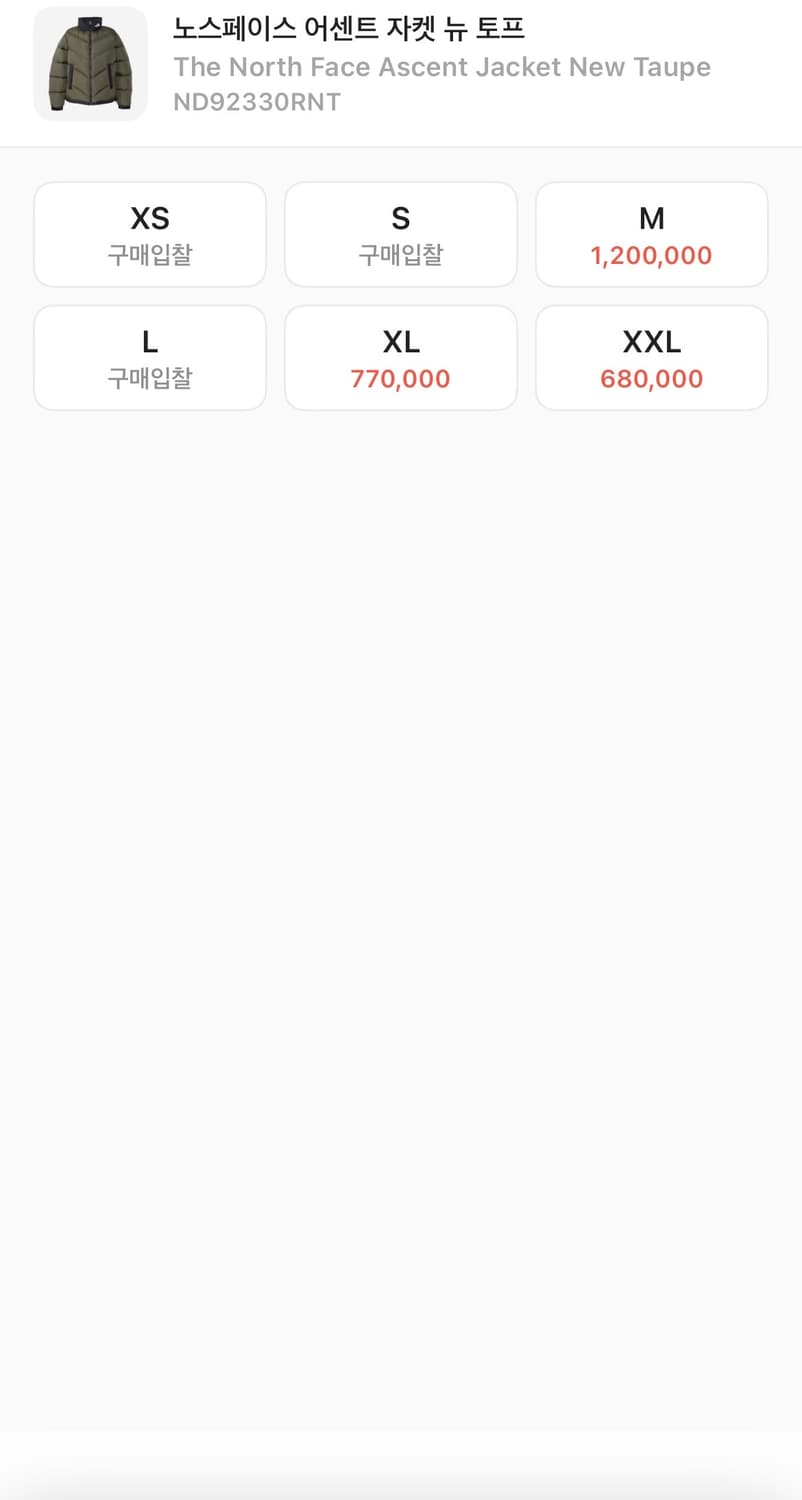Tap the 770,000 price under XL
This screenshot has width=802, height=1500.
tap(400, 378)
